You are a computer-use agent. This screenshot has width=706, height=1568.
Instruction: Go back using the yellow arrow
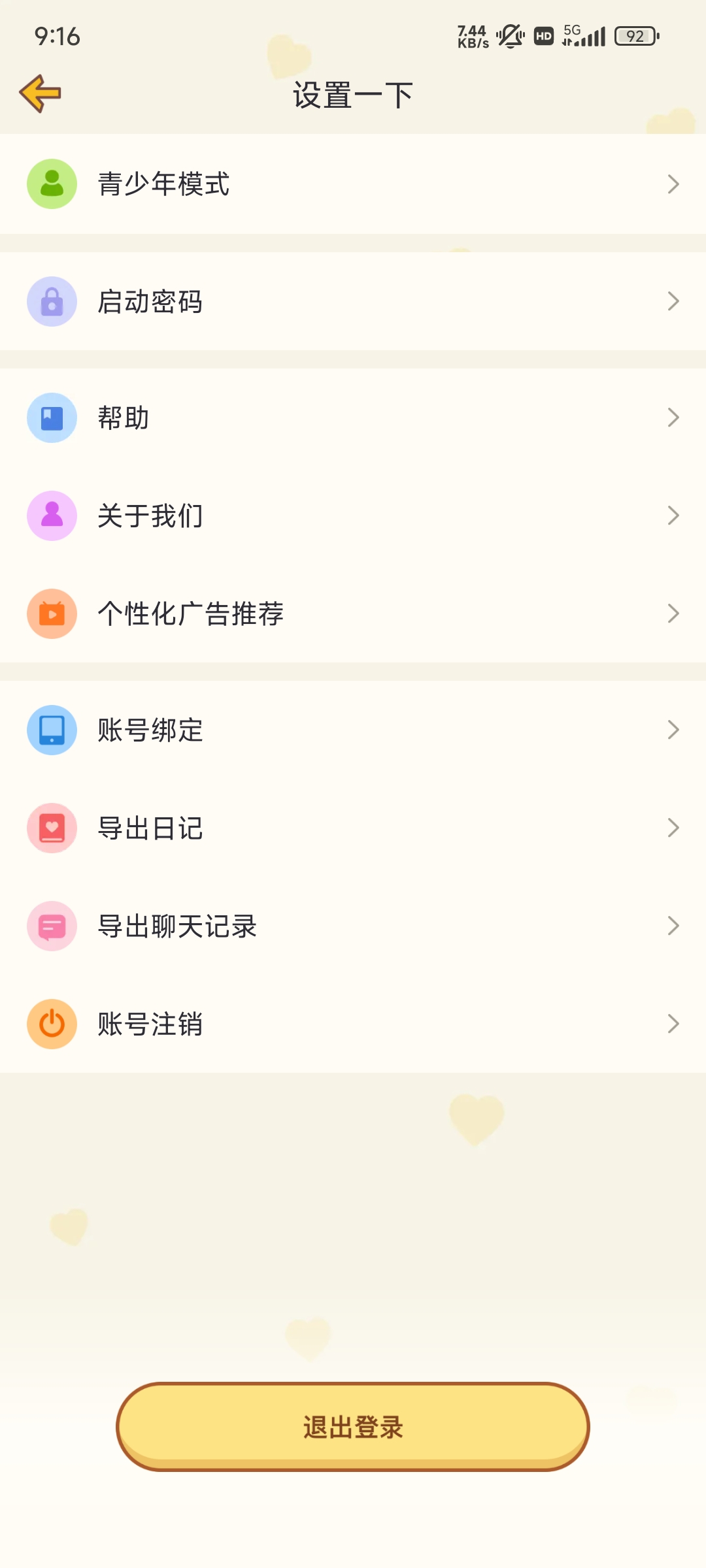41,93
